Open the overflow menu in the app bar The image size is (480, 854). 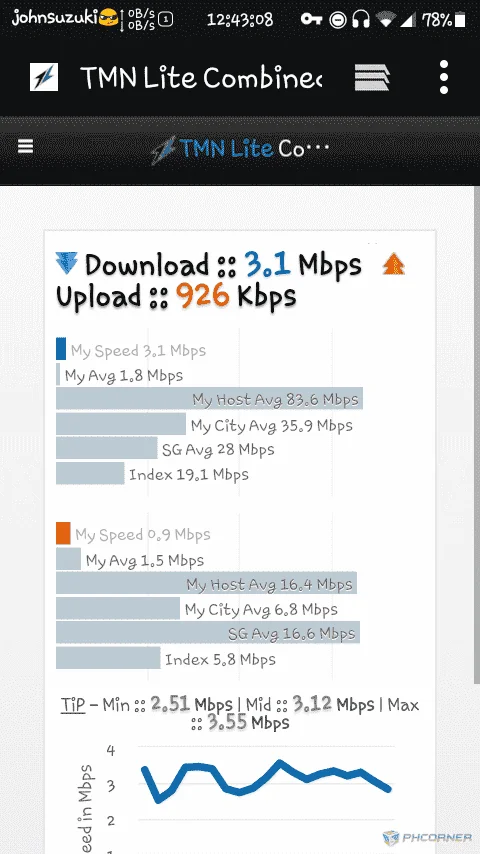[x=443, y=77]
